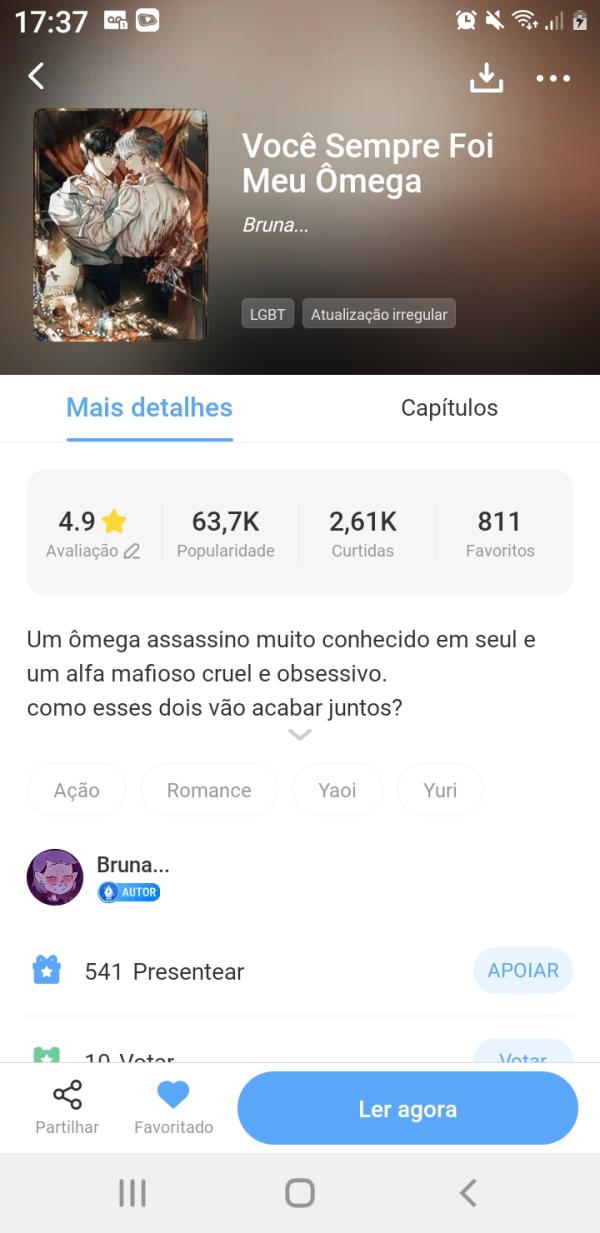Switch to the Capítulos tab
The width and height of the screenshot is (600, 1233).
coord(449,408)
